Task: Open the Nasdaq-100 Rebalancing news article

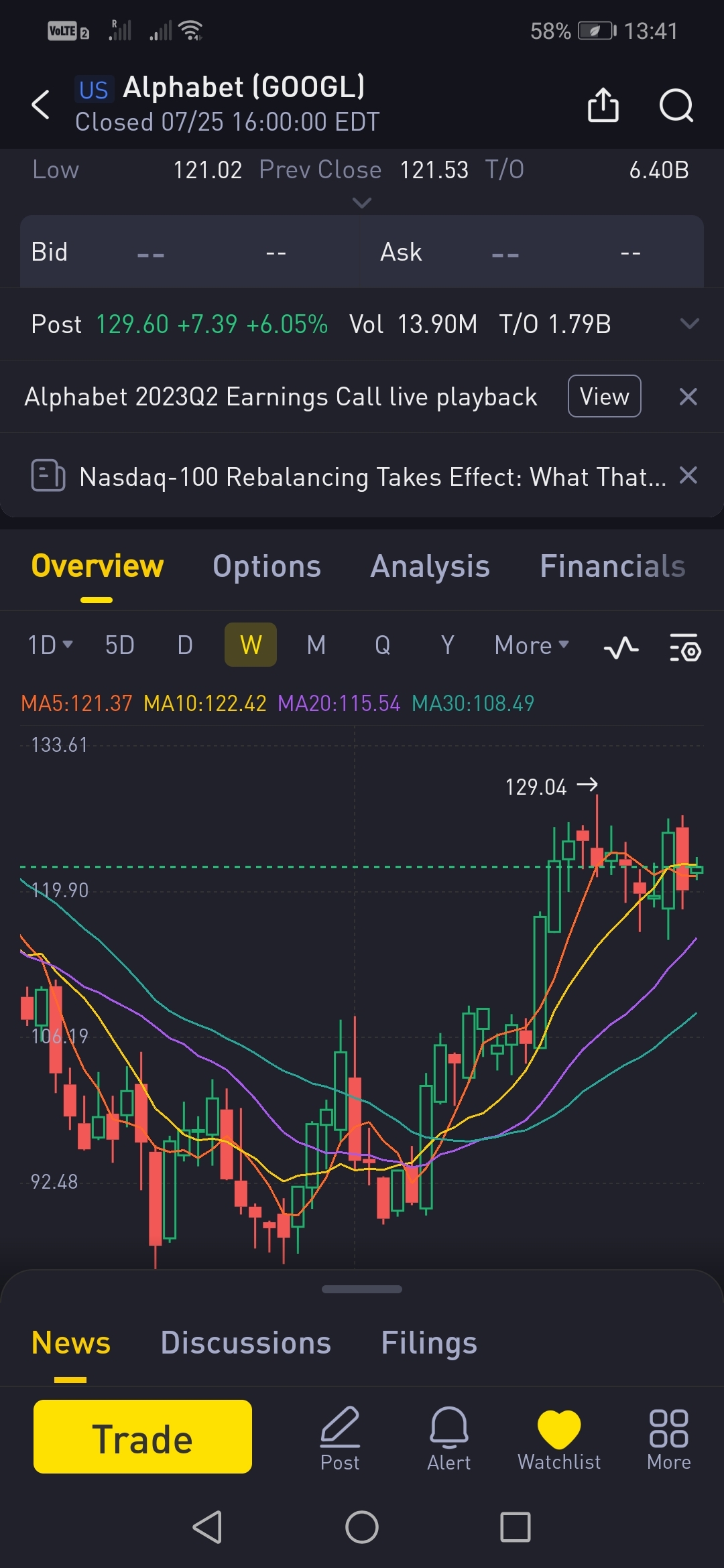Action: click(372, 477)
